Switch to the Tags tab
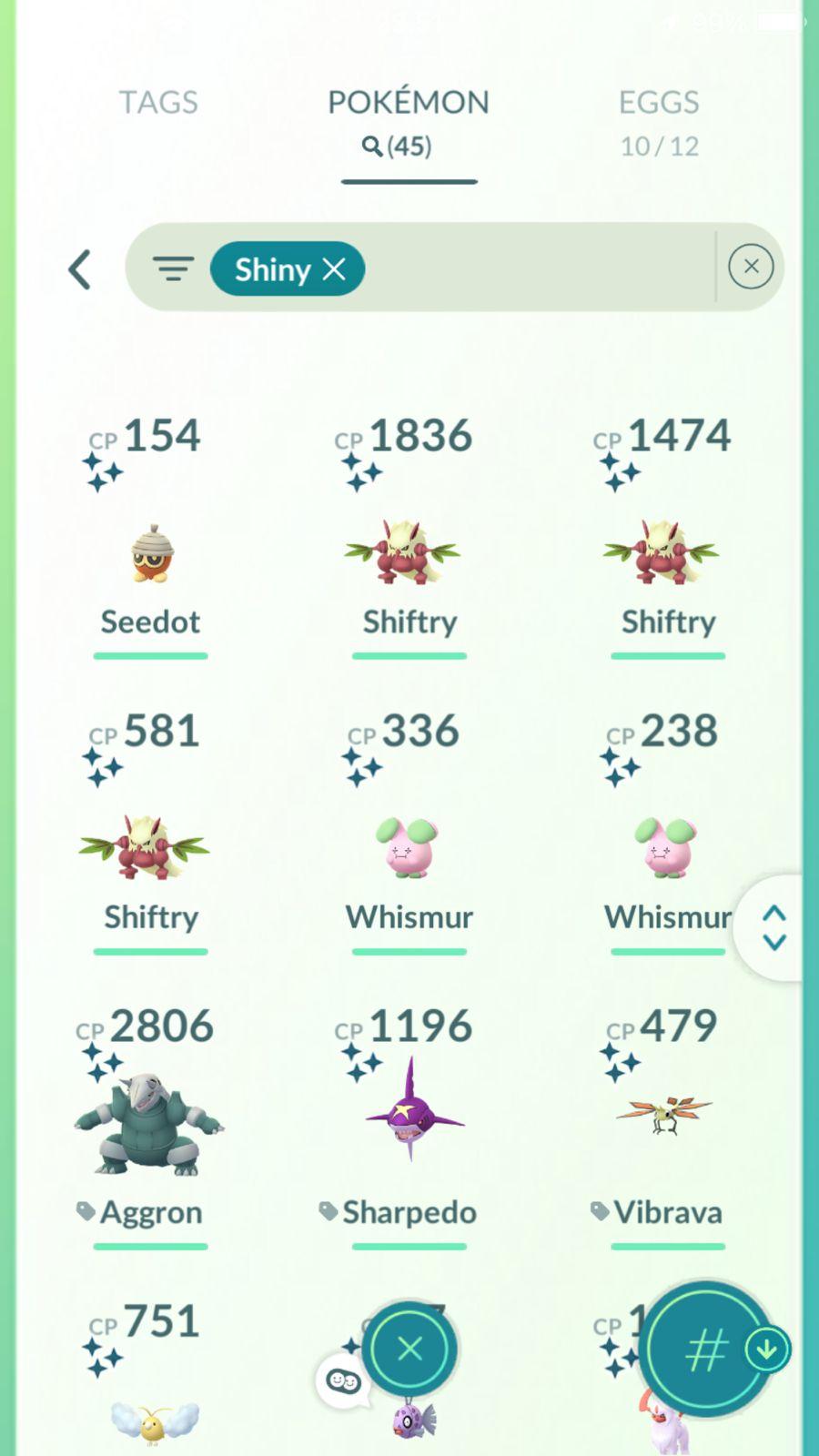 pos(158,103)
